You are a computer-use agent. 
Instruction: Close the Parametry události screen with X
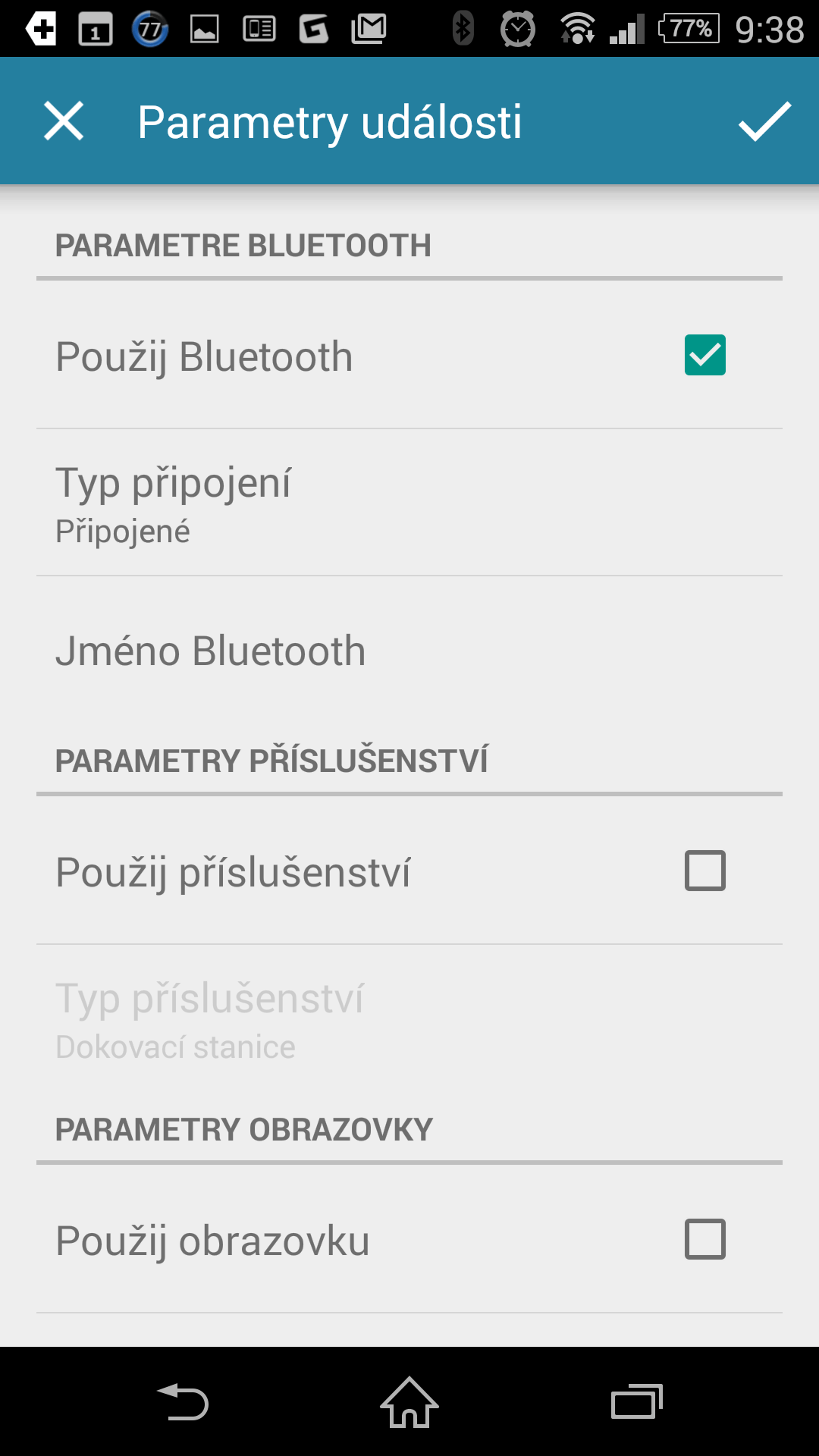click(64, 121)
